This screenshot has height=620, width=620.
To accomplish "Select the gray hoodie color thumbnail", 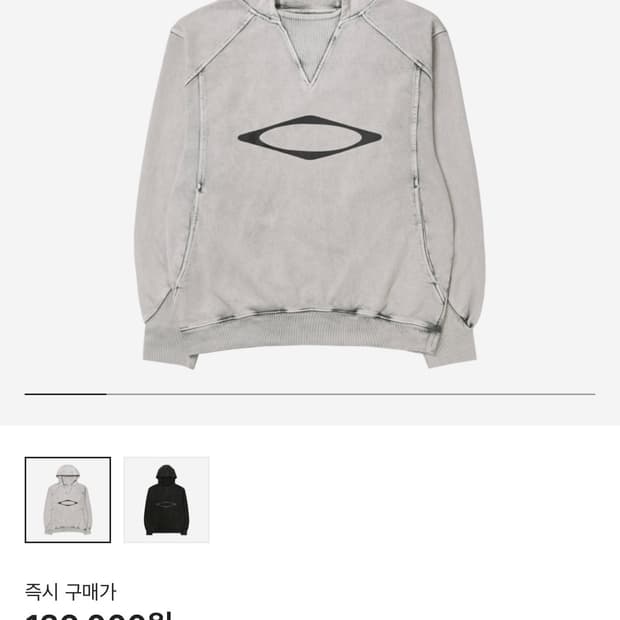I will pyautogui.click(x=68, y=500).
